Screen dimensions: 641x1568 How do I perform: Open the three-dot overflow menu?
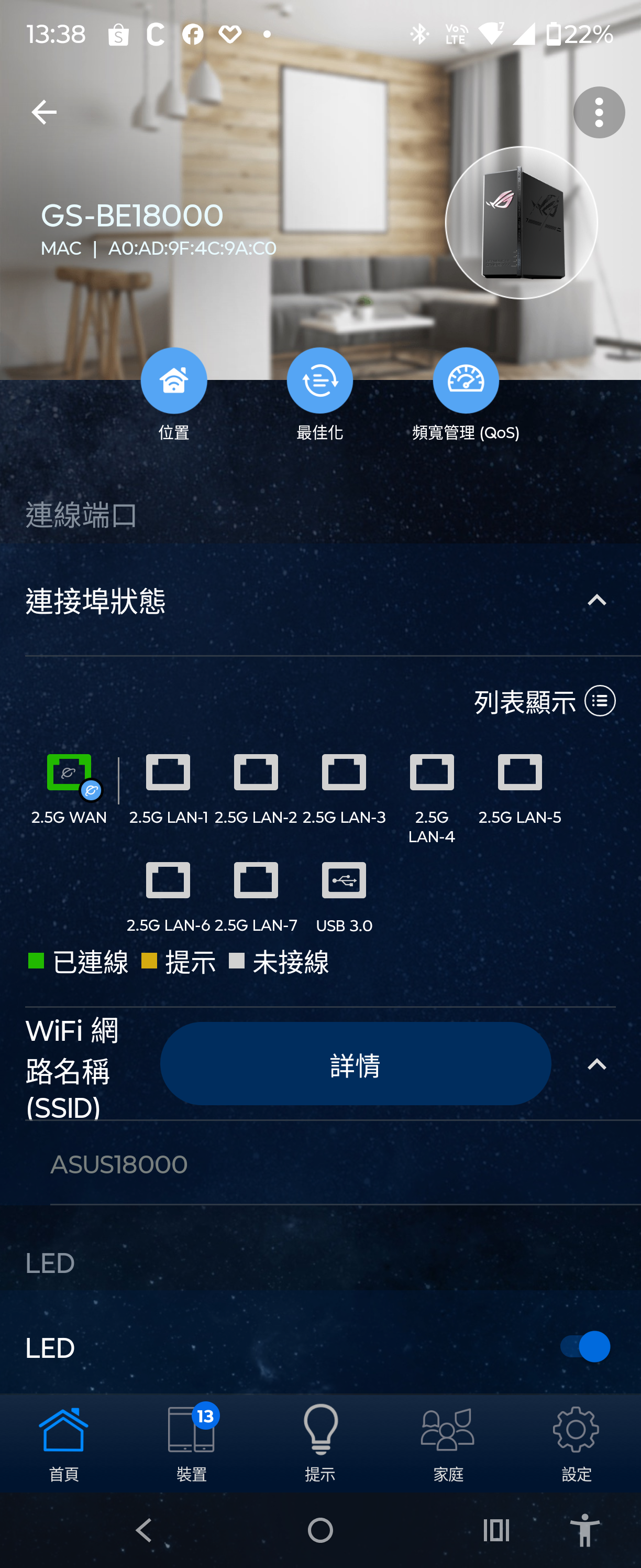coord(599,113)
